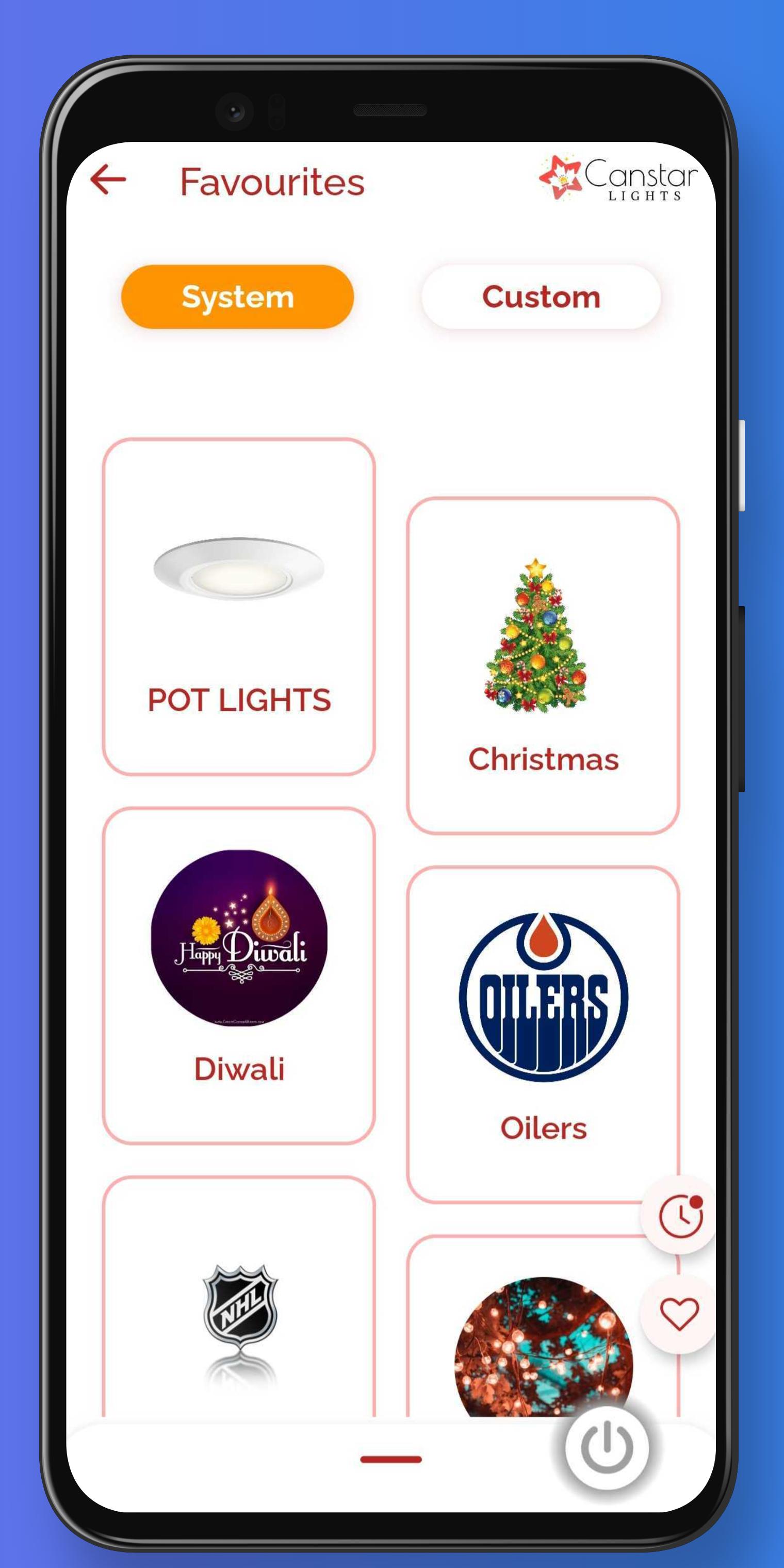Viewport: 784px width, 1568px height.
Task: Tap the heart favourites floating button
Action: 679,1314
